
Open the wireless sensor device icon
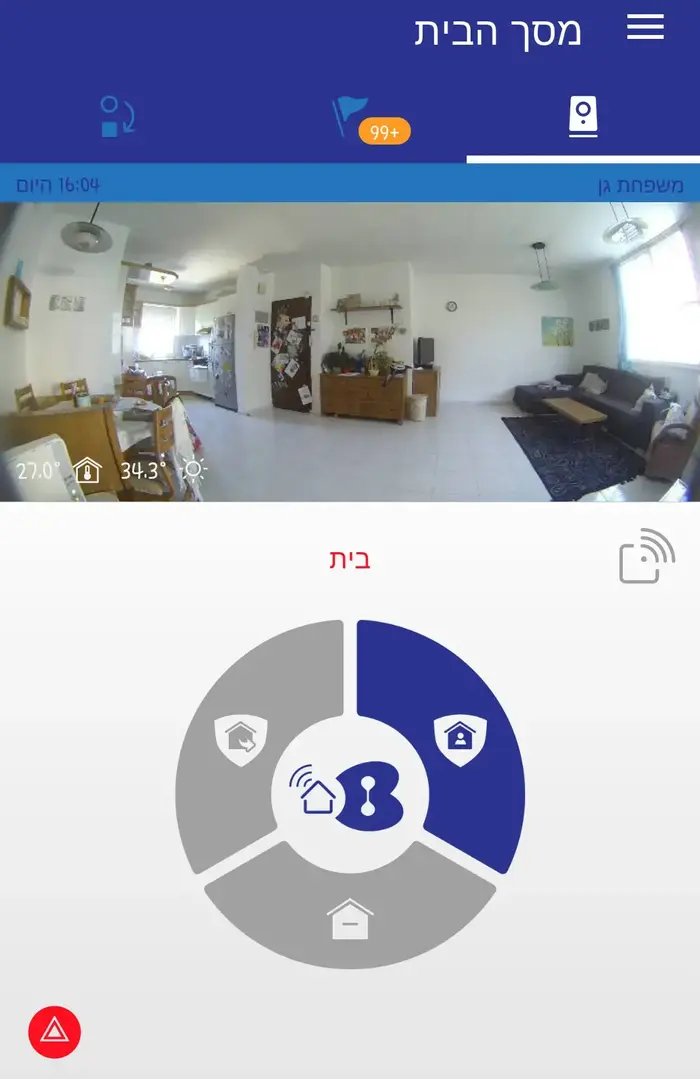pos(646,556)
